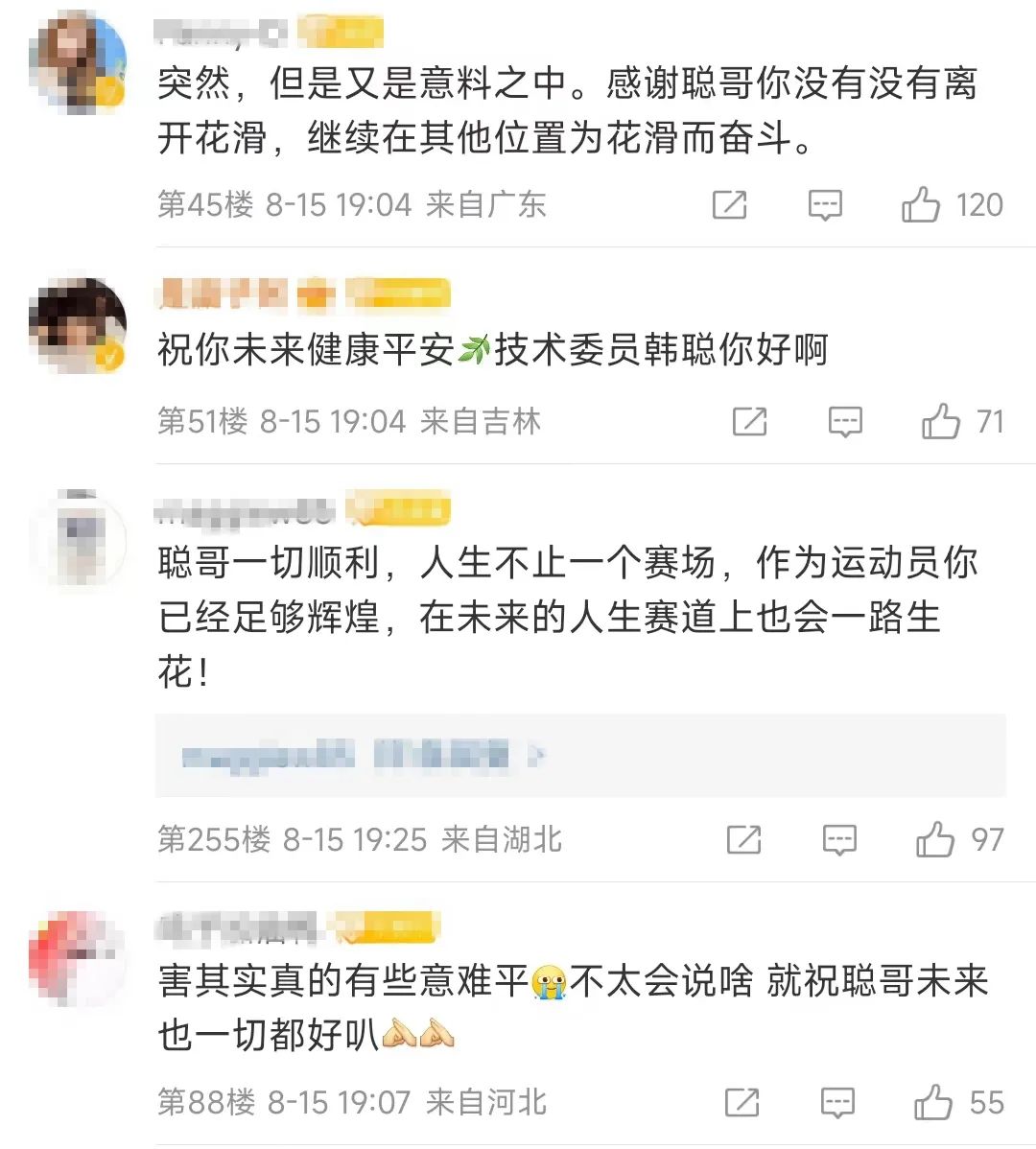
Task: Repost the 第45楼 comment
Action: (x=730, y=205)
